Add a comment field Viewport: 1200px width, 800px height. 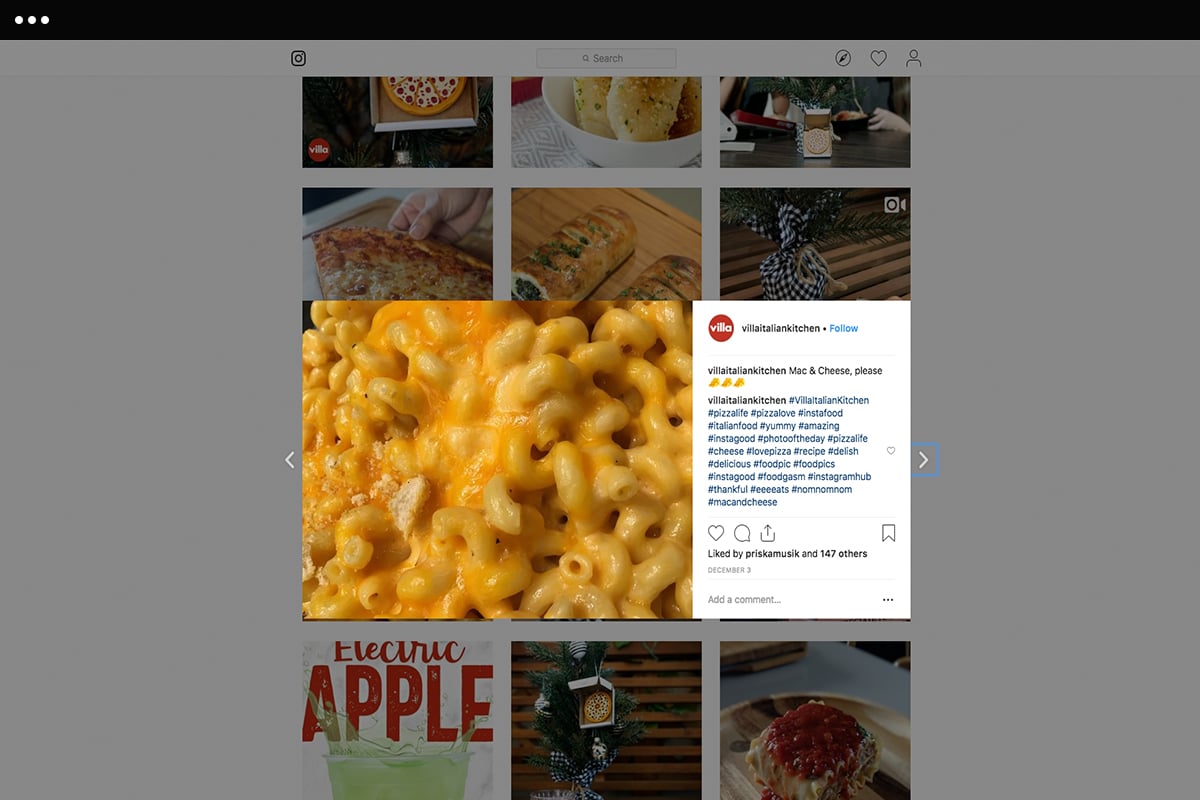tap(780, 600)
